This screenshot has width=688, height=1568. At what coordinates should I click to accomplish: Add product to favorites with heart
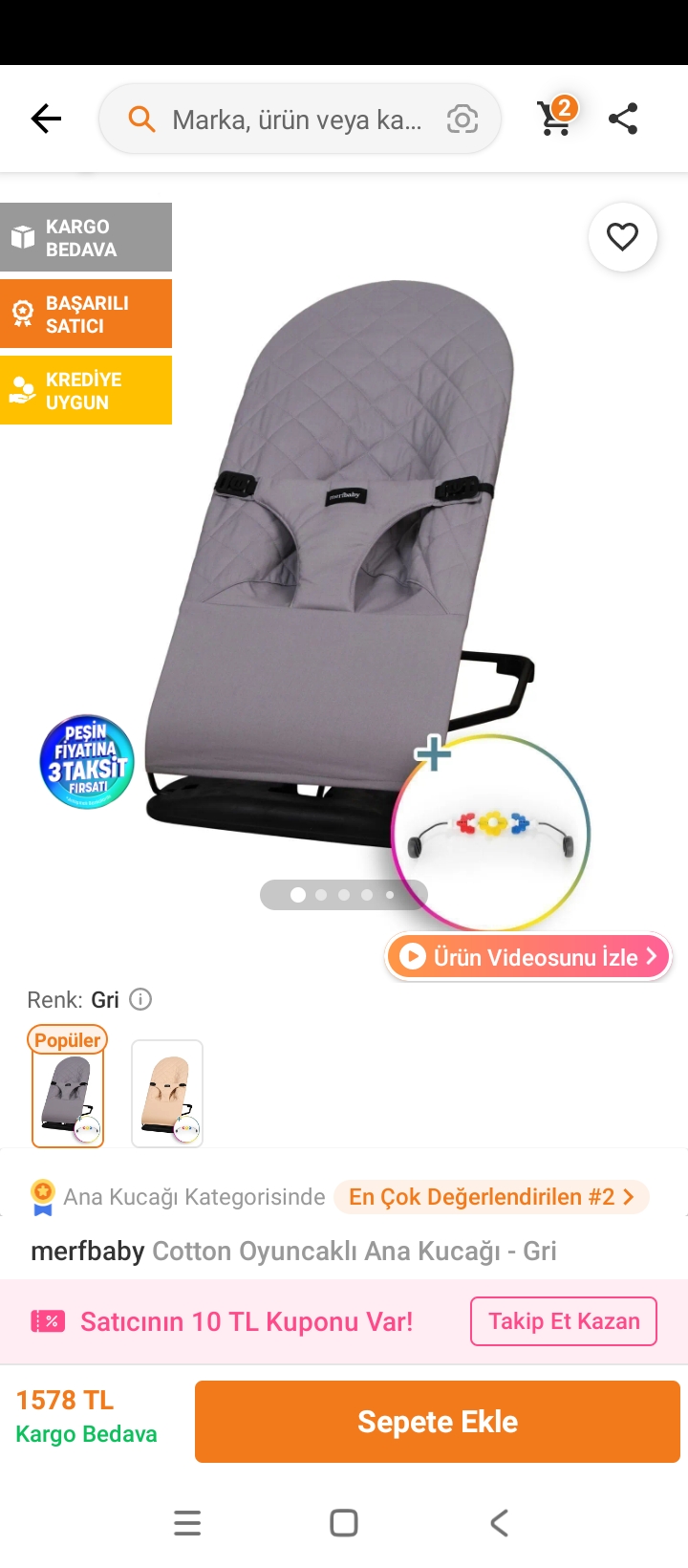point(622,237)
